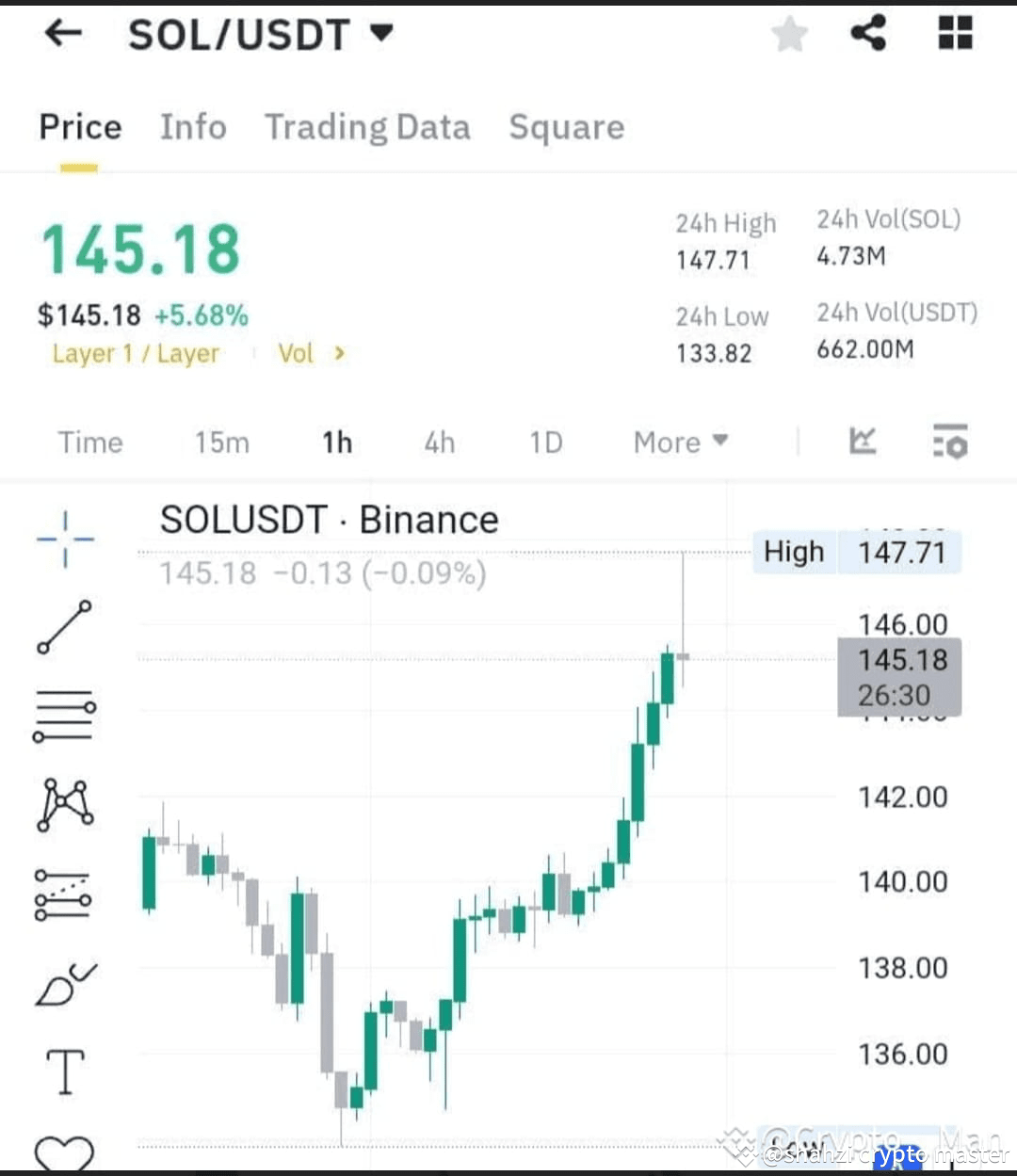This screenshot has width=1017, height=1176.
Task: Open the indicators panel
Action: (x=951, y=441)
